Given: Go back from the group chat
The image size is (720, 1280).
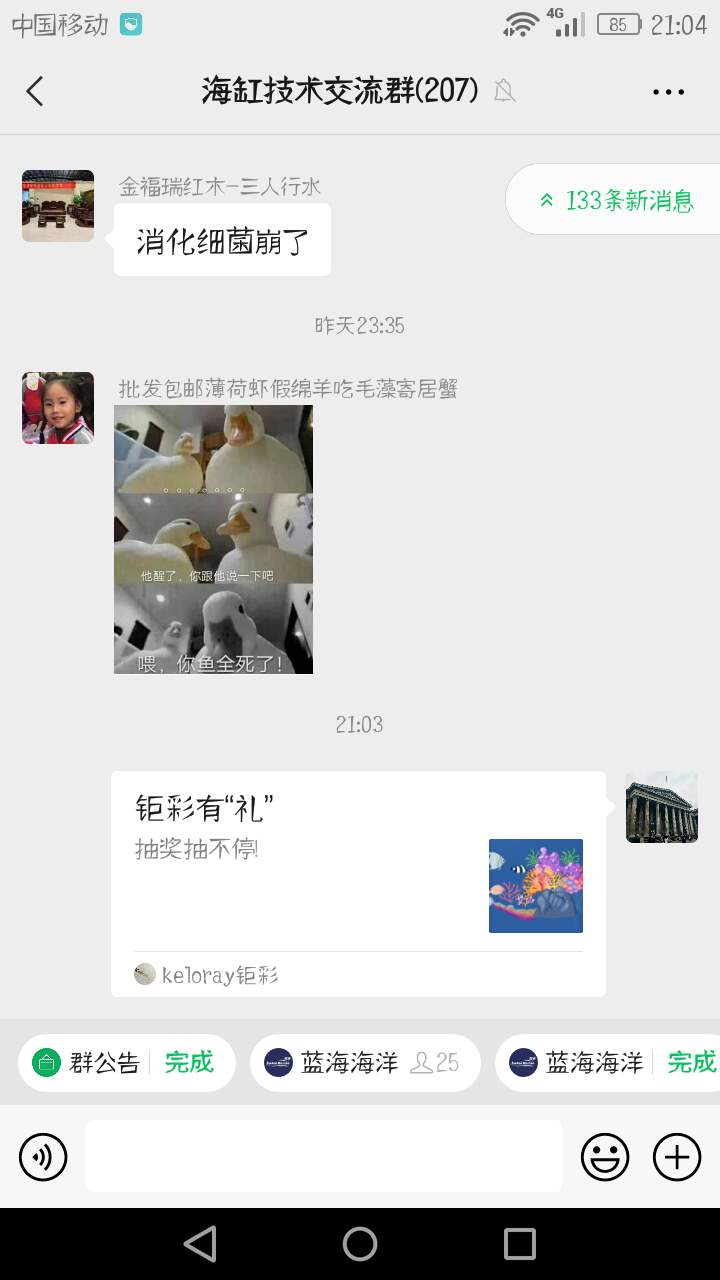Looking at the screenshot, I should [x=35, y=92].
